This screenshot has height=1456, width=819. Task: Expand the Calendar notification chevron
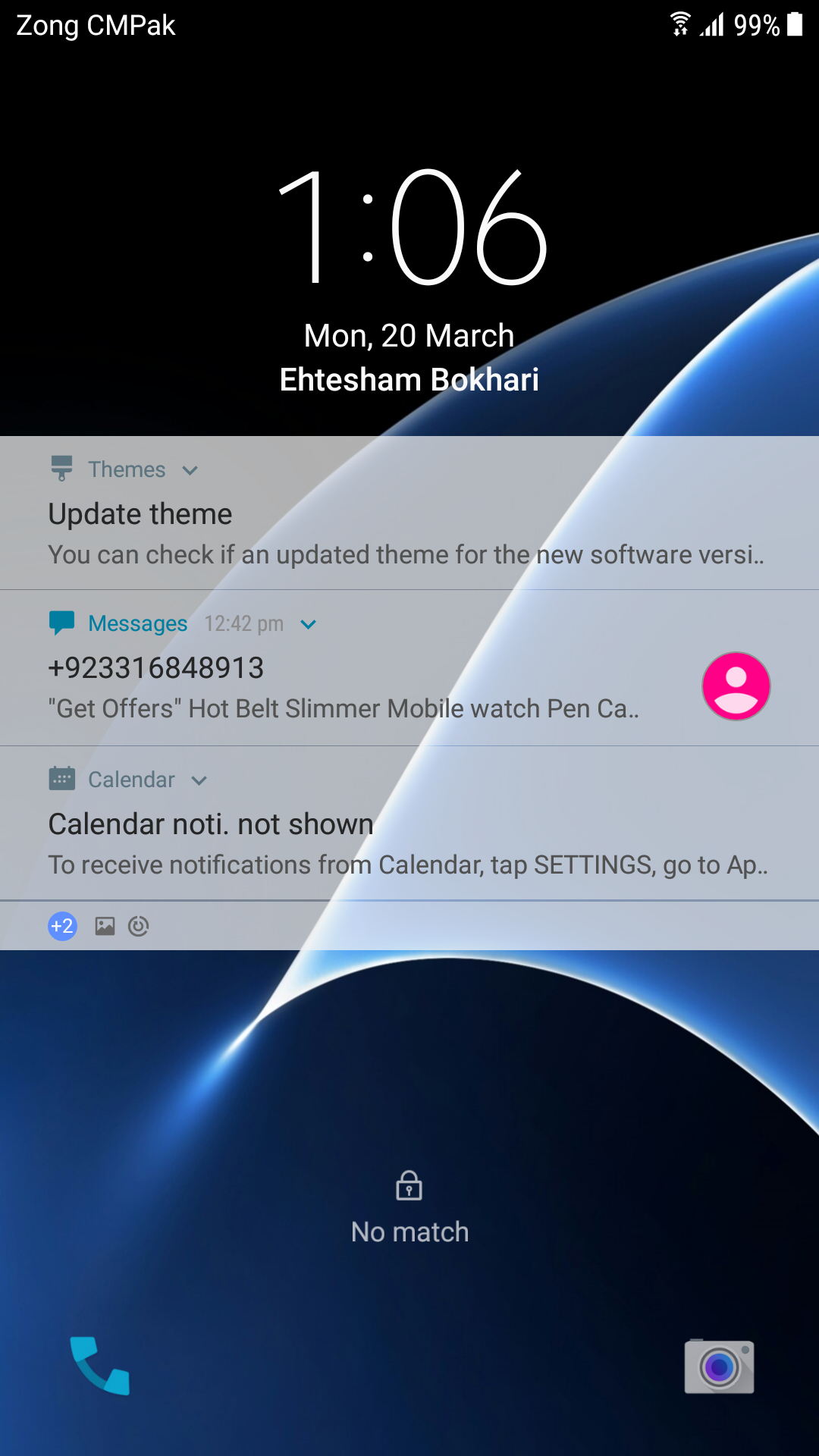[x=199, y=781]
